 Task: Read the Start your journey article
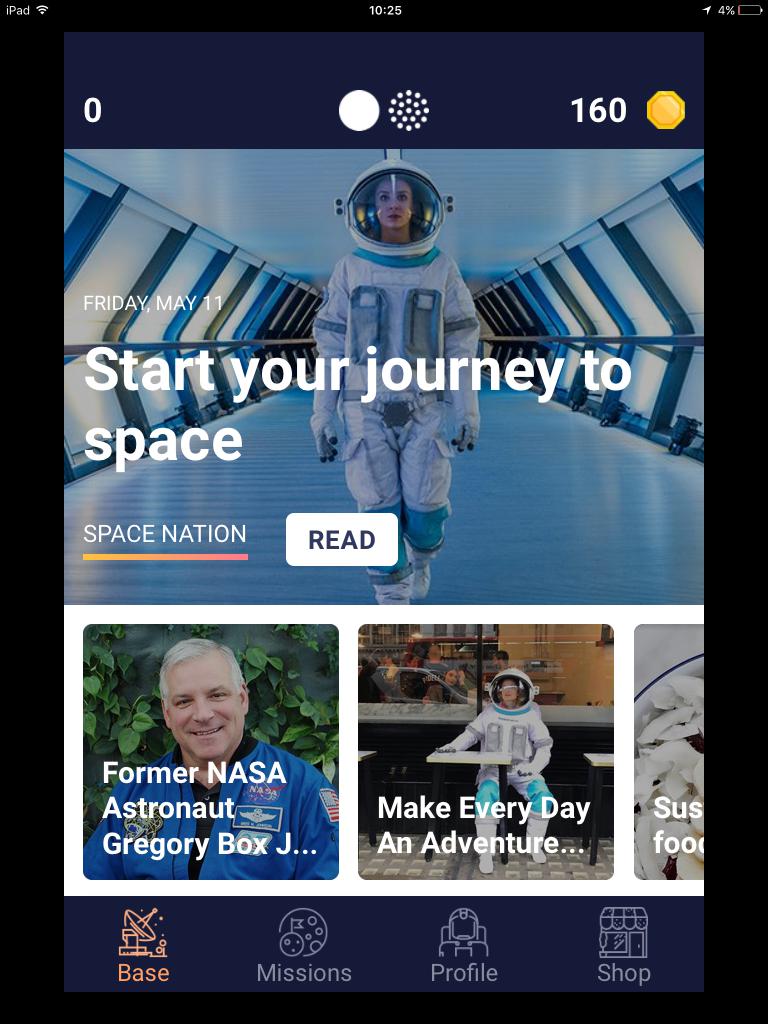[x=341, y=540]
